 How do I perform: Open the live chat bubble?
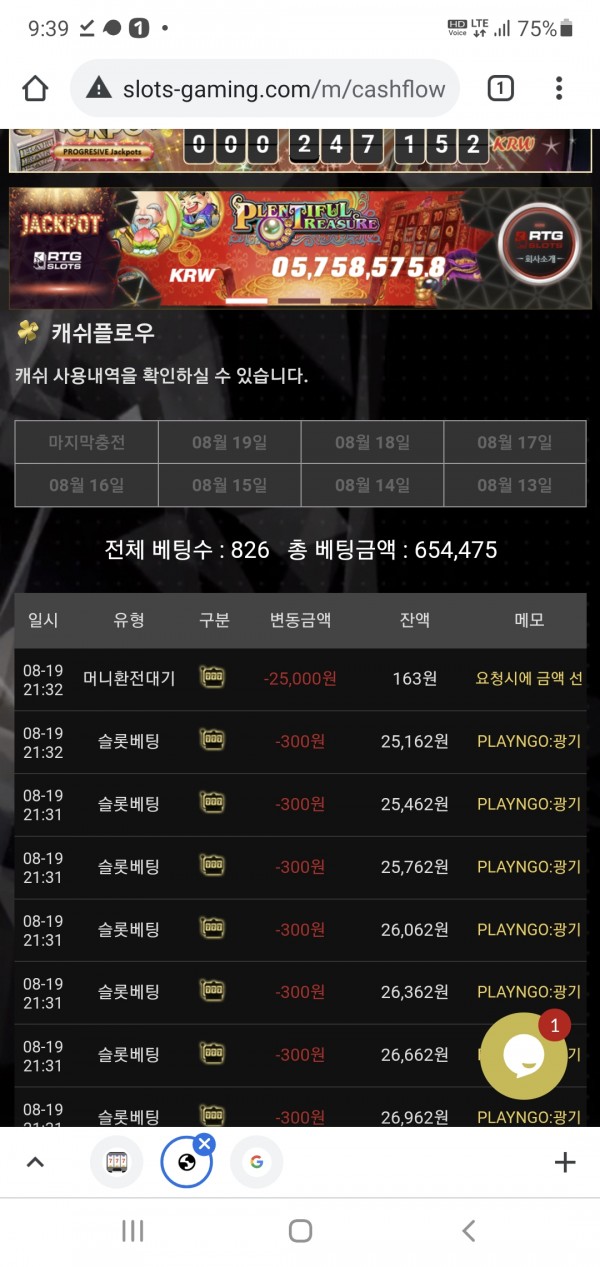click(523, 1056)
